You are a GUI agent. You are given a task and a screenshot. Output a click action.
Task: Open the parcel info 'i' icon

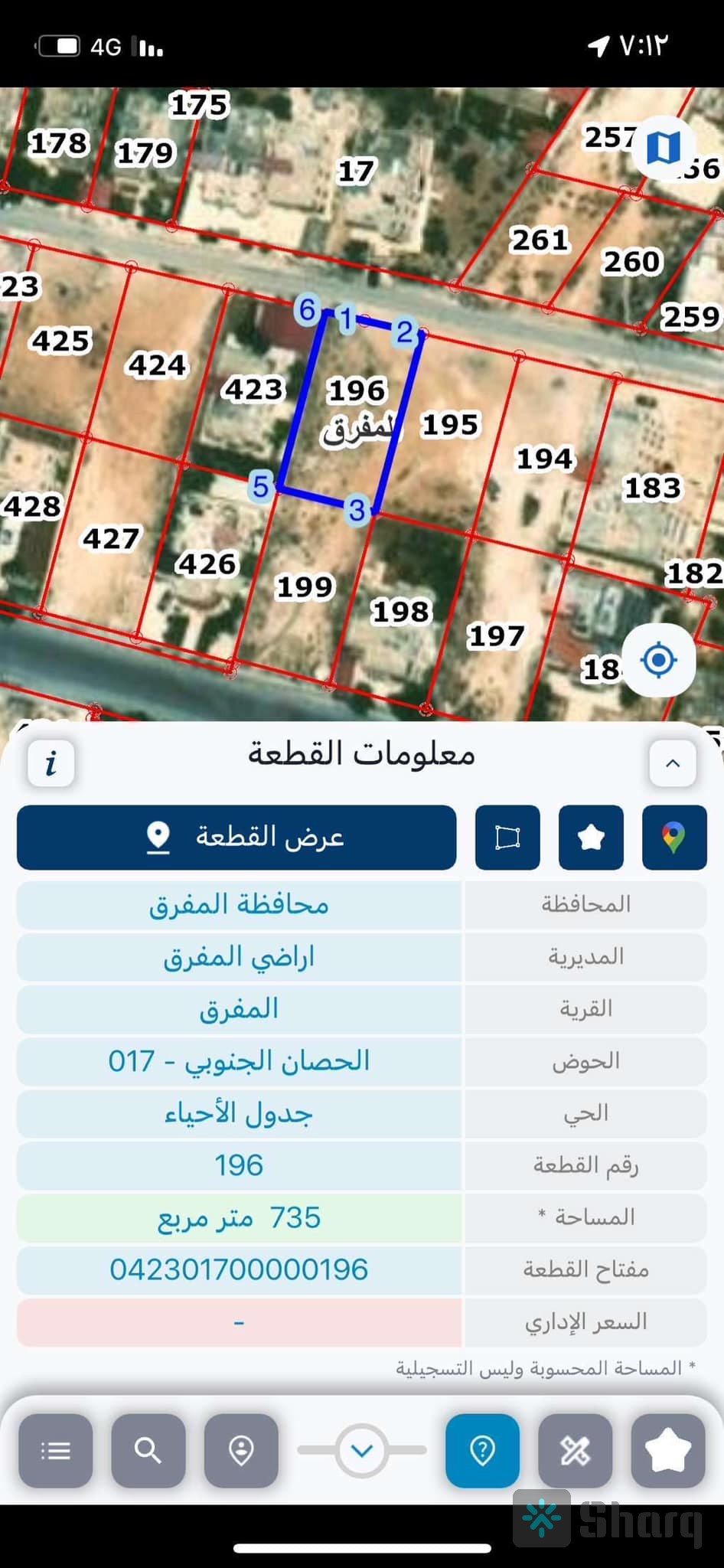[51, 763]
